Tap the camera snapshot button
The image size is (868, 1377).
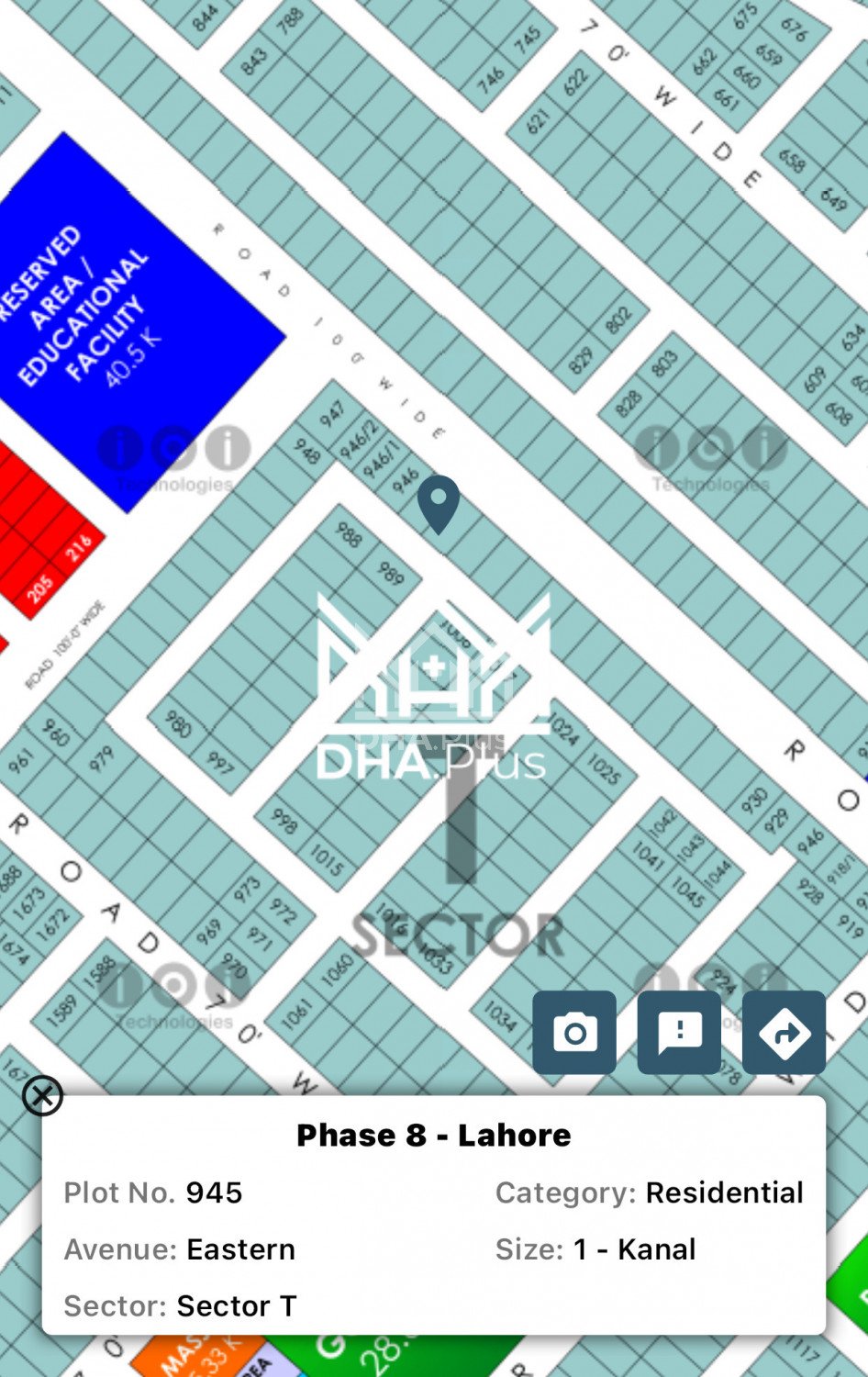click(x=574, y=1033)
